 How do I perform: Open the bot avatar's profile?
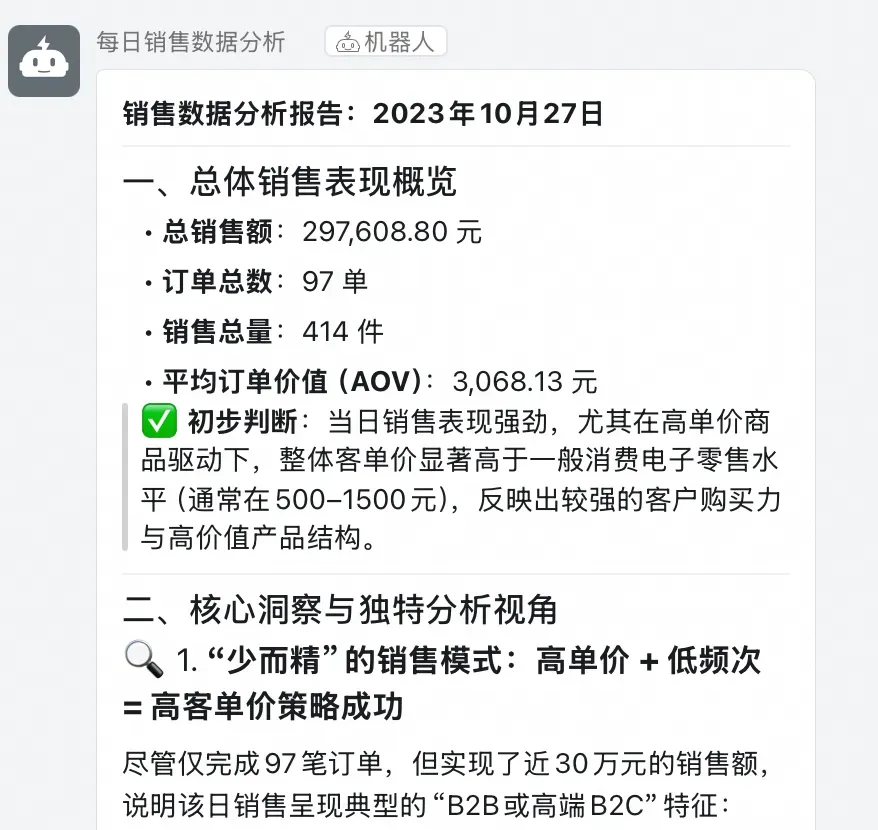click(x=44, y=61)
